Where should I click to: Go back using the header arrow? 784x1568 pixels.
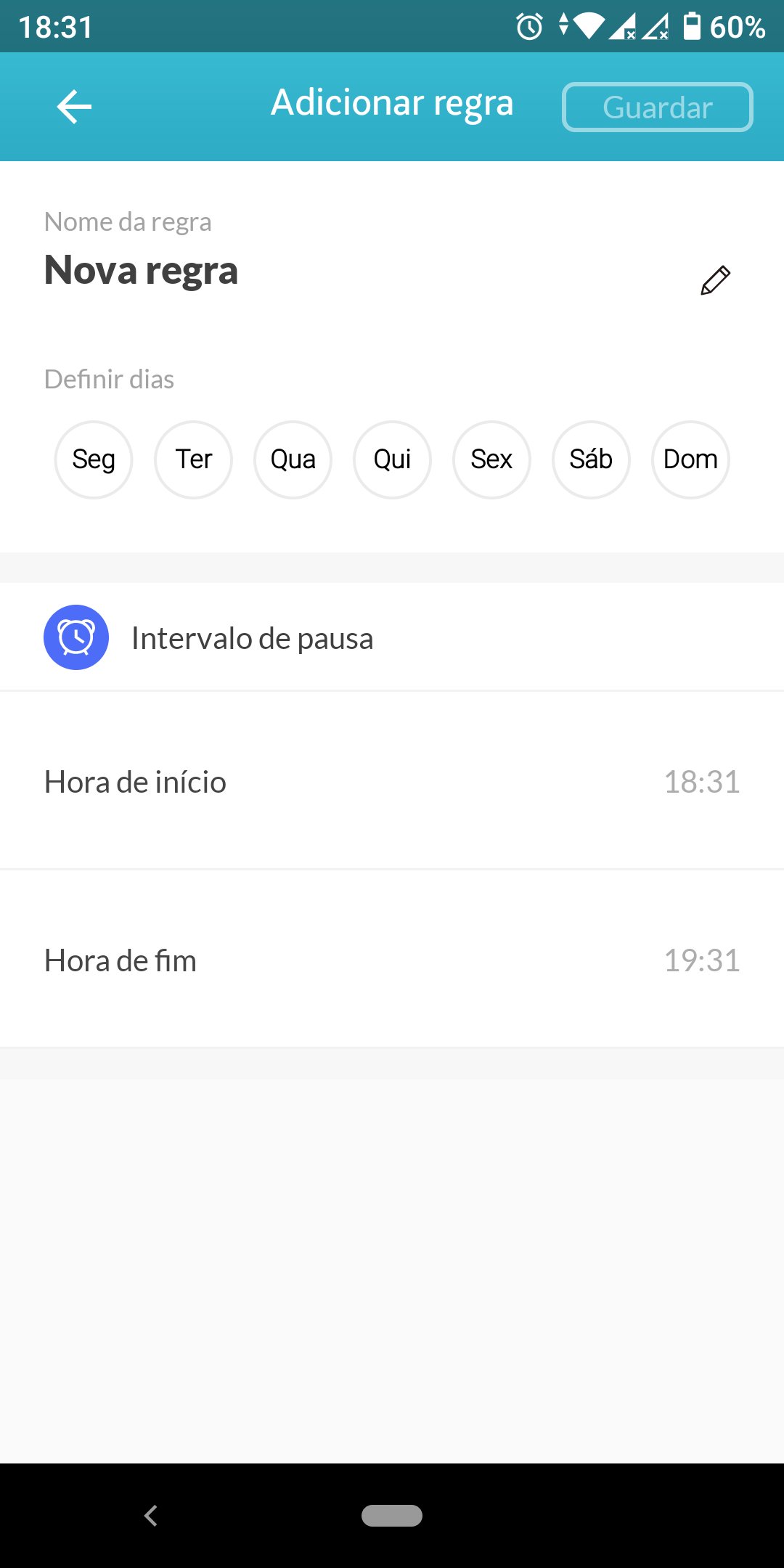74,107
